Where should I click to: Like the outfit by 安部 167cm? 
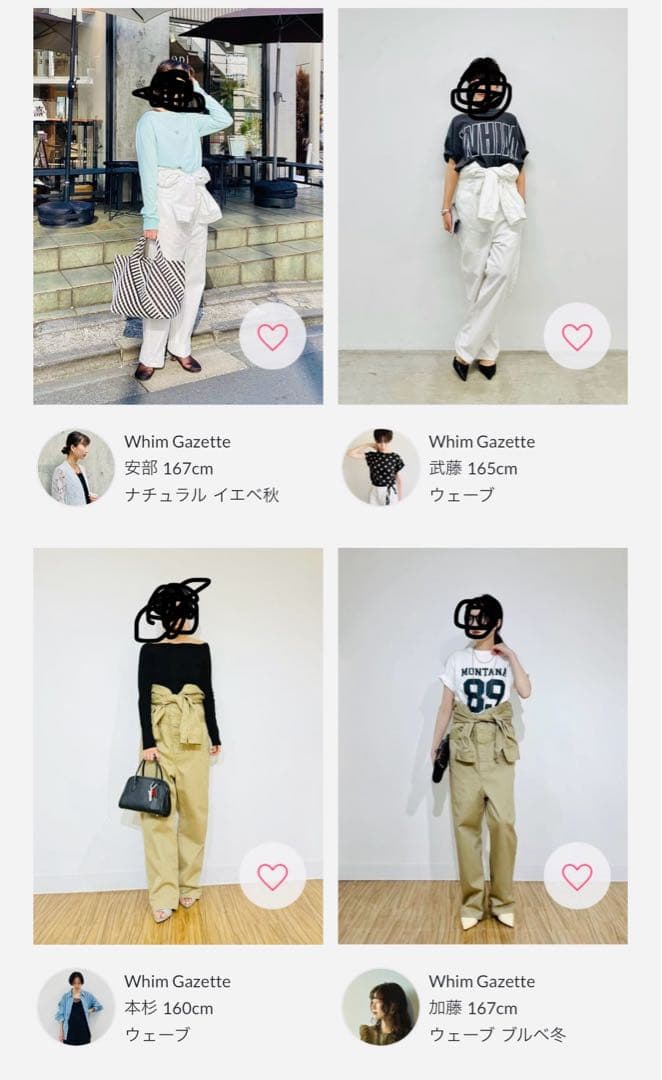point(272,336)
